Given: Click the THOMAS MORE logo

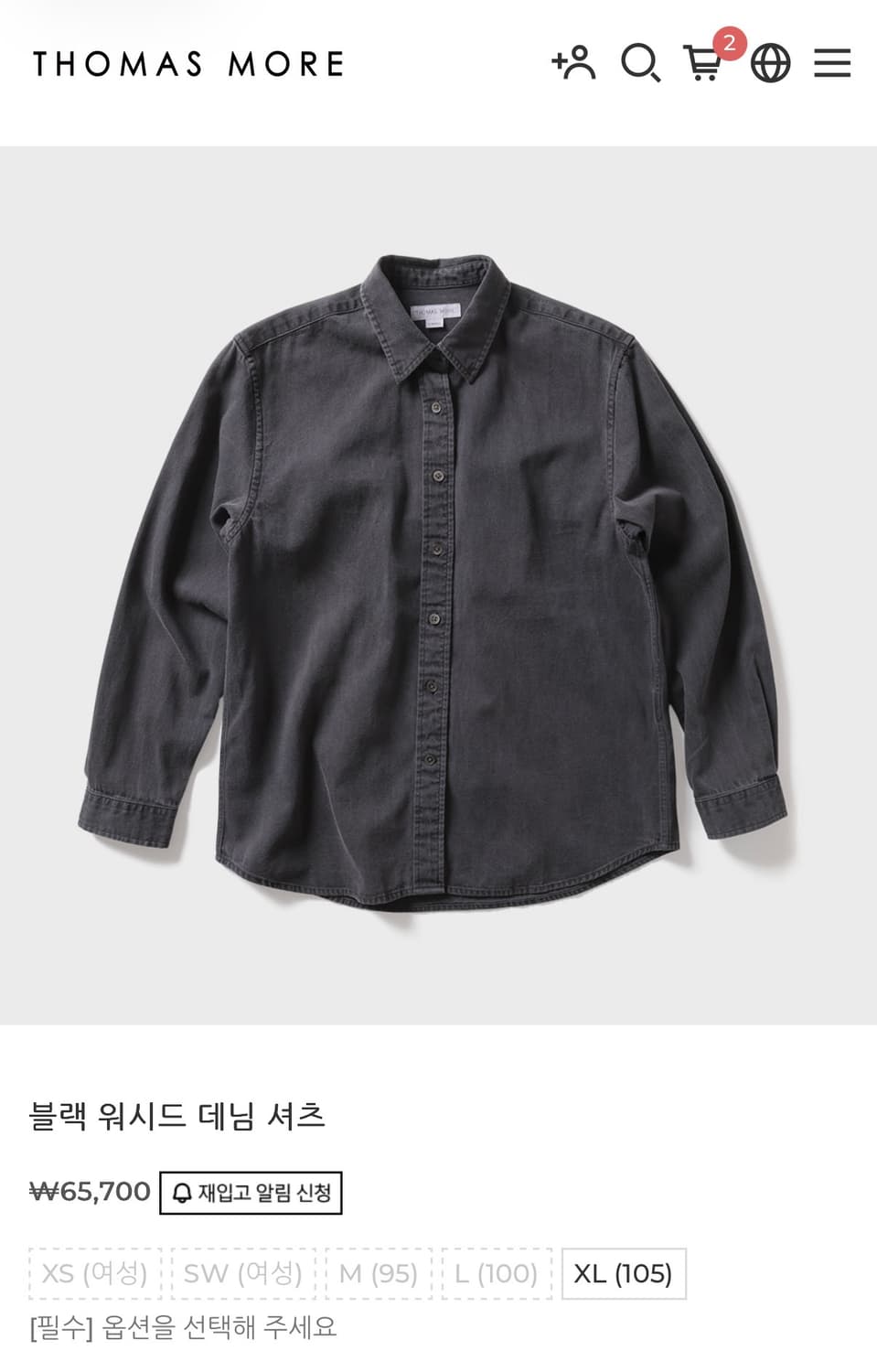Looking at the screenshot, I should tap(188, 64).
